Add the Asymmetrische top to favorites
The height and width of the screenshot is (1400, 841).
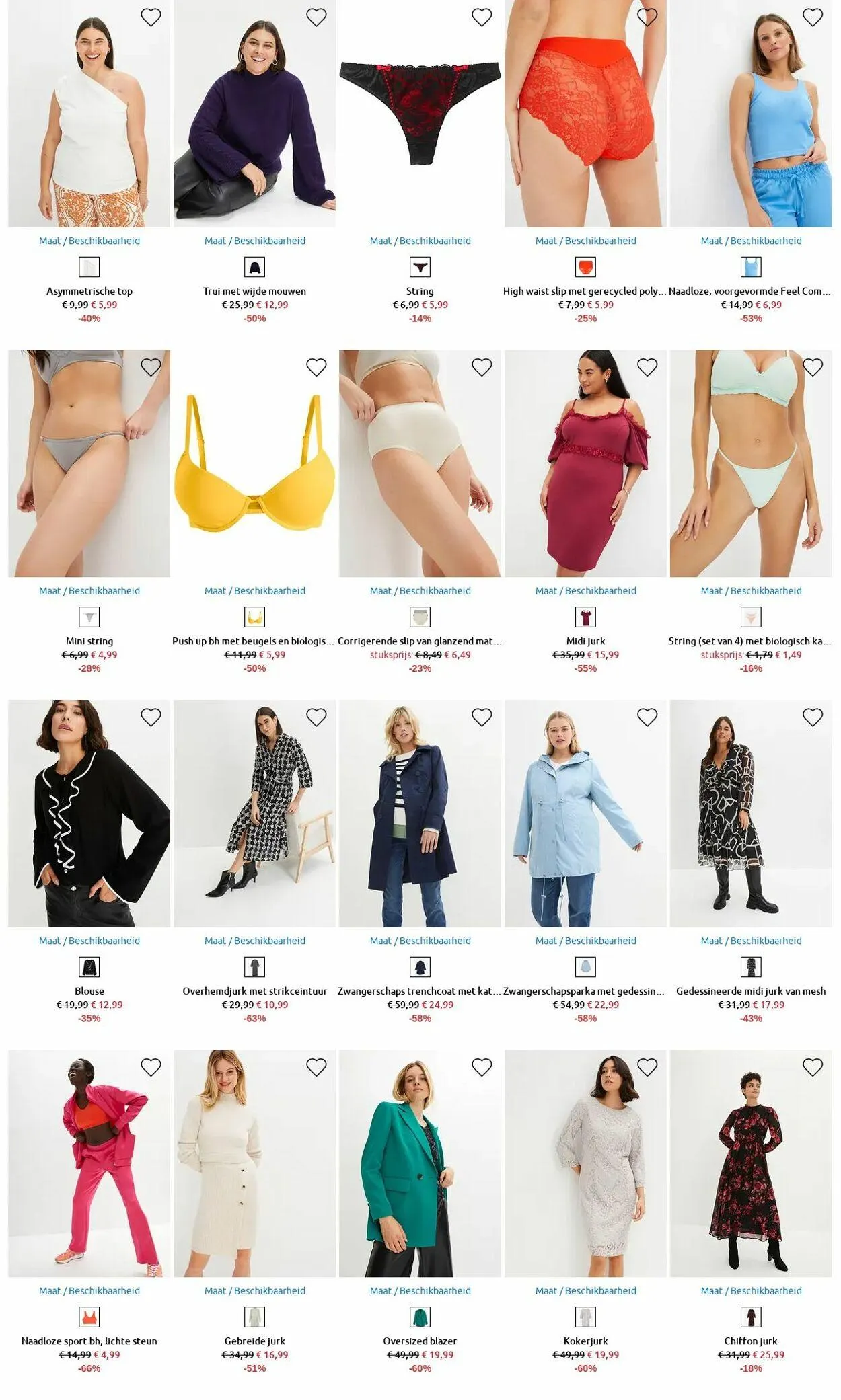[x=151, y=17]
